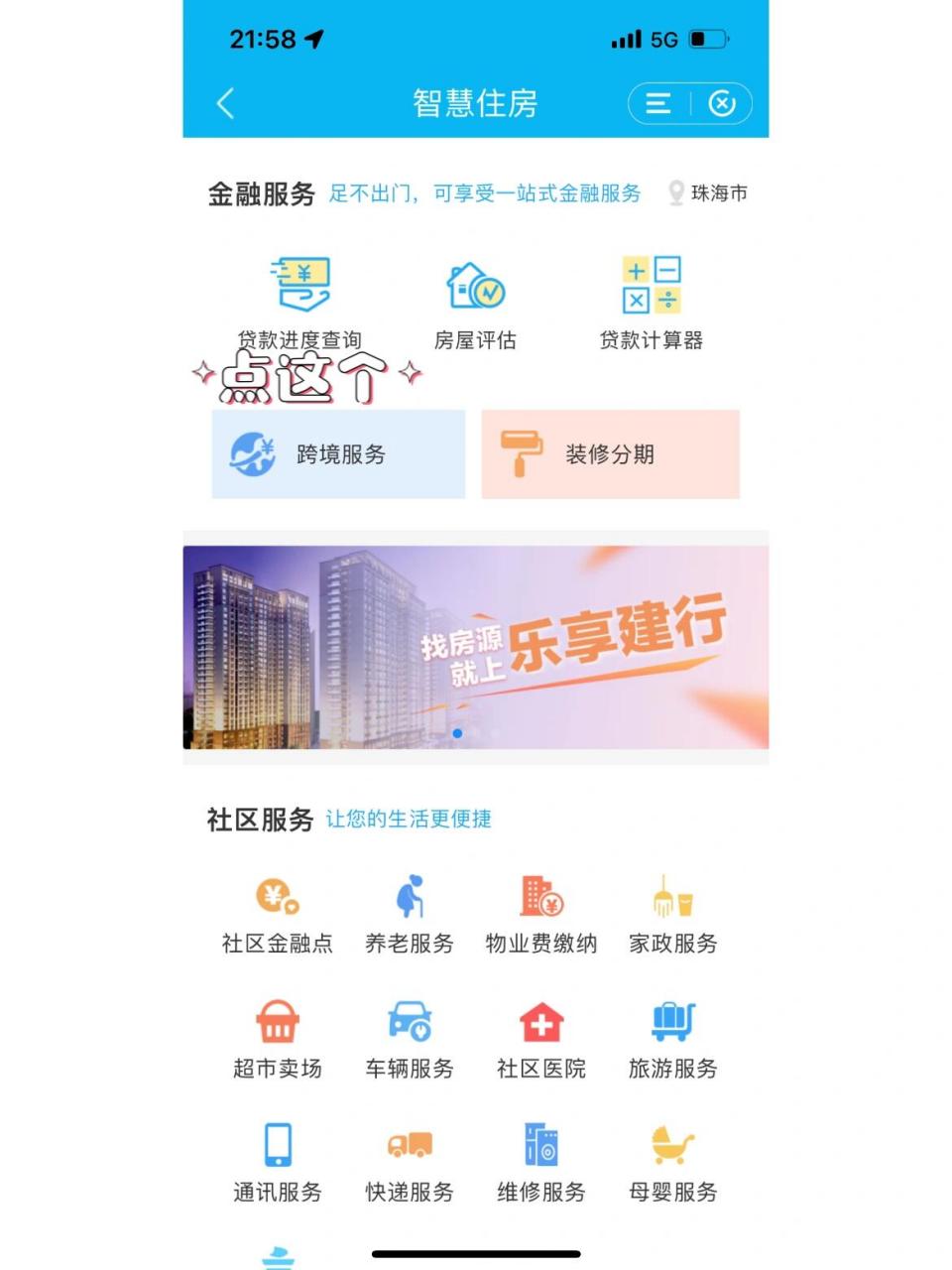952x1270 pixels.
Task: Tap the 乐享建行 promotional banner
Action: click(474, 647)
